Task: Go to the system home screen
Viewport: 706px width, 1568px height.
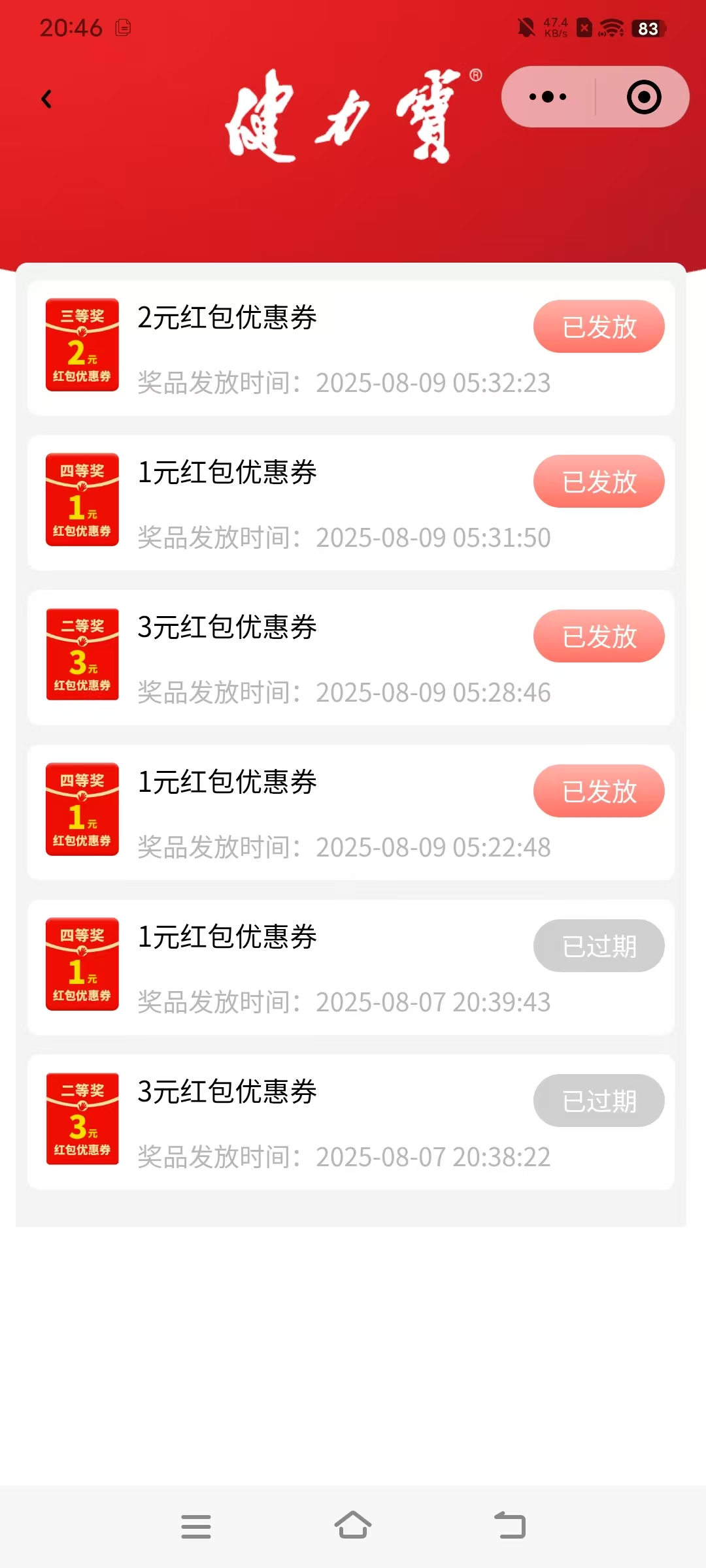Action: (353, 1526)
